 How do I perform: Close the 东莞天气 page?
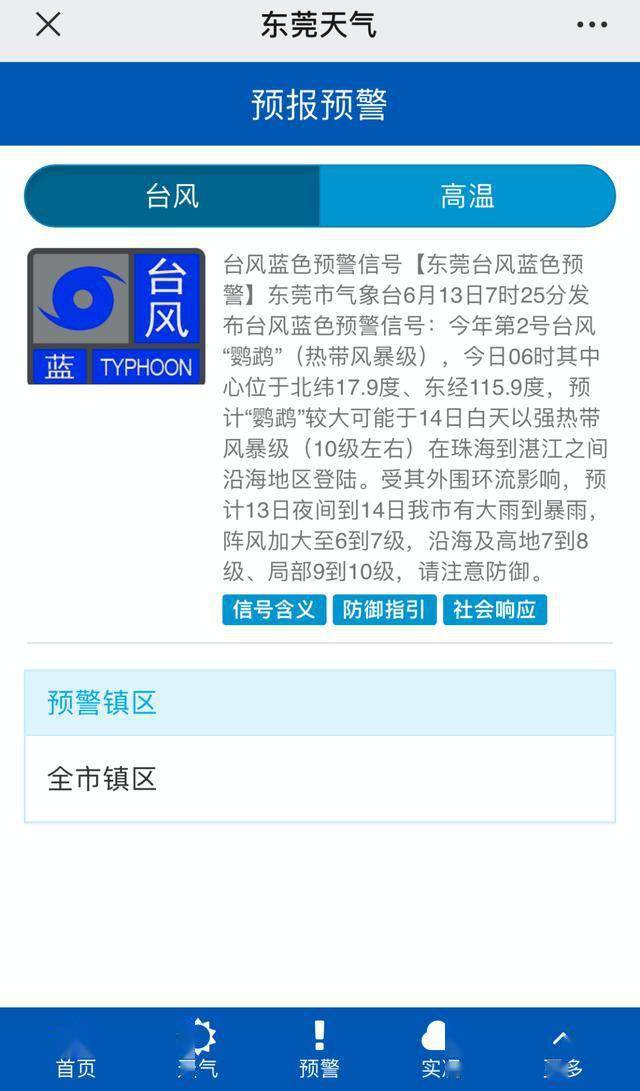pyautogui.click(x=48, y=25)
